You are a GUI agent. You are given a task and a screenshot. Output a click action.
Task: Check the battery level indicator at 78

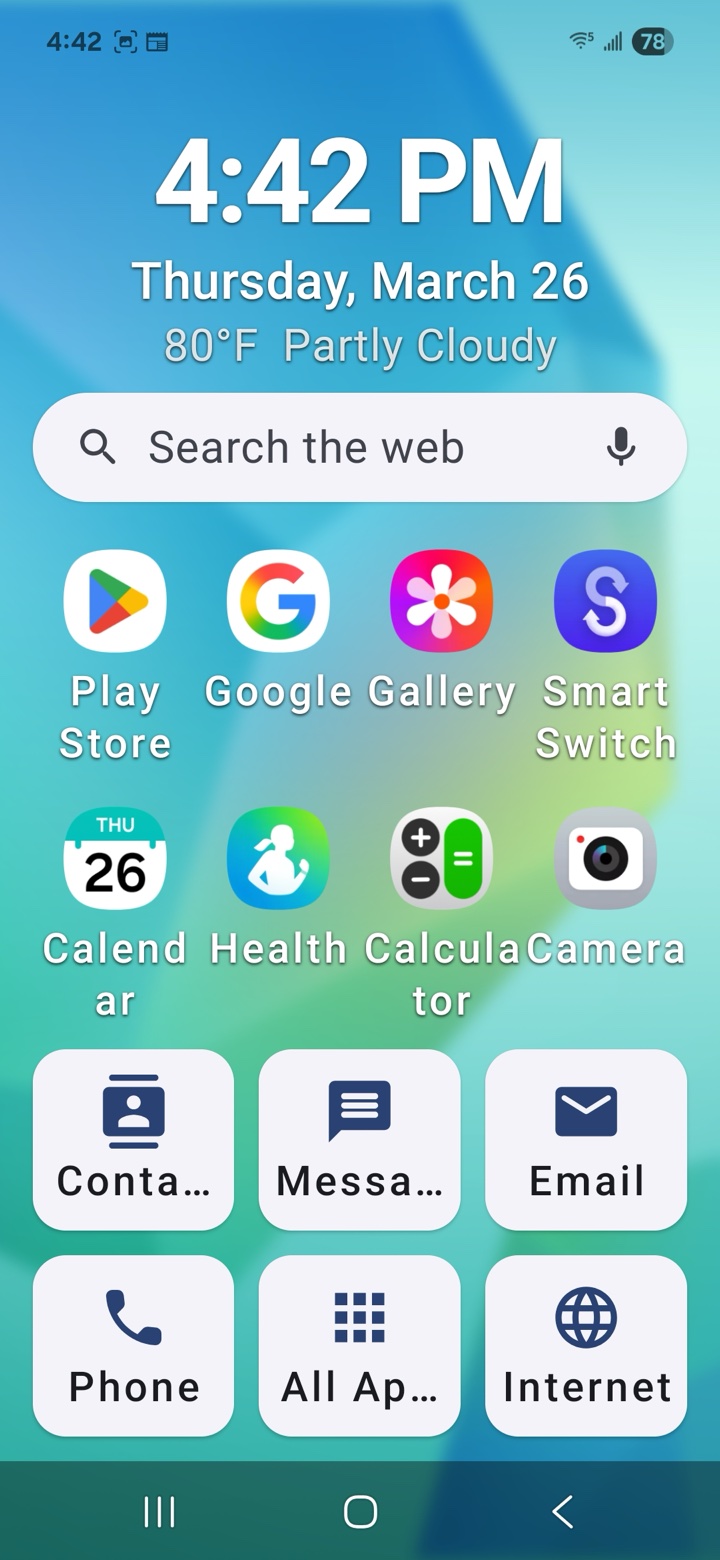(651, 41)
